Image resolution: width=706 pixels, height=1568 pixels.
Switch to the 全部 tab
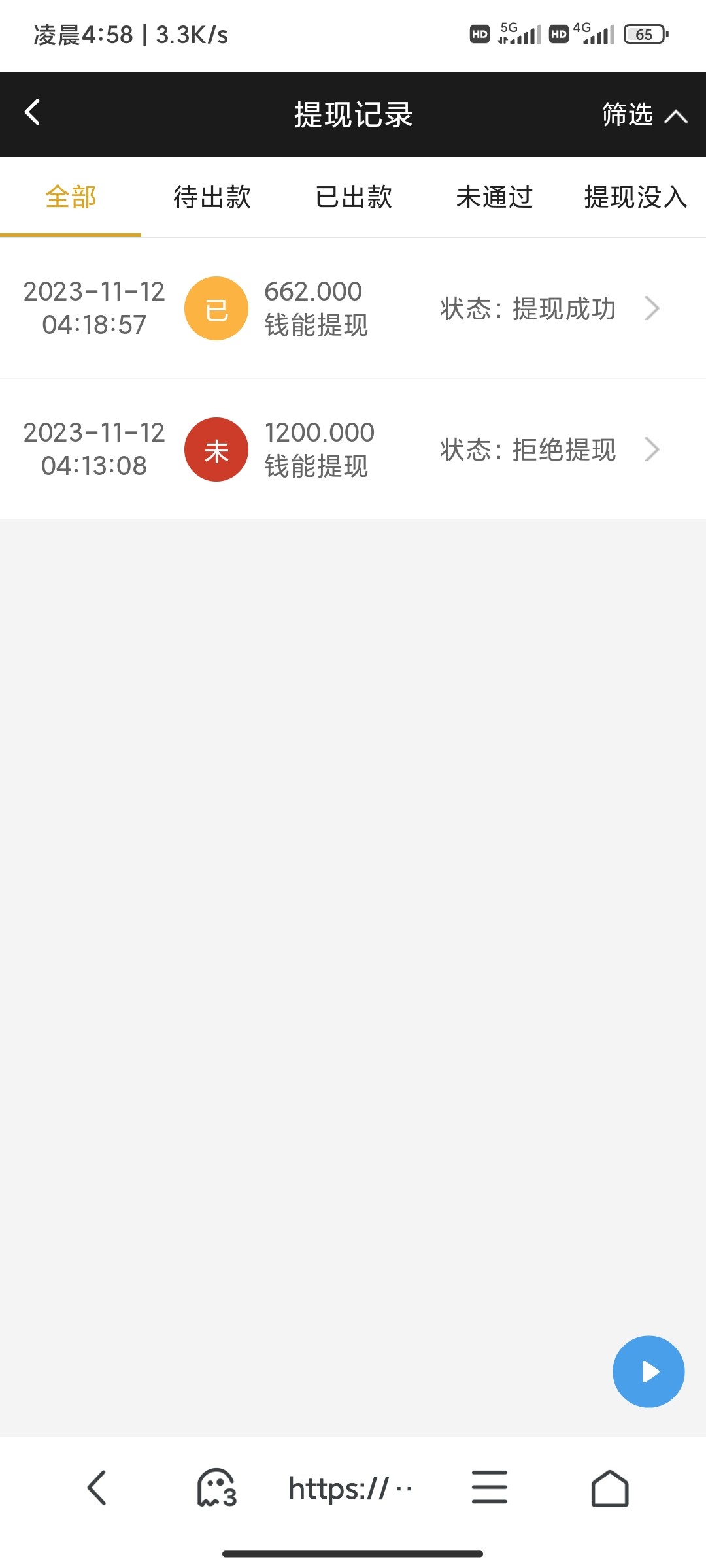click(71, 197)
